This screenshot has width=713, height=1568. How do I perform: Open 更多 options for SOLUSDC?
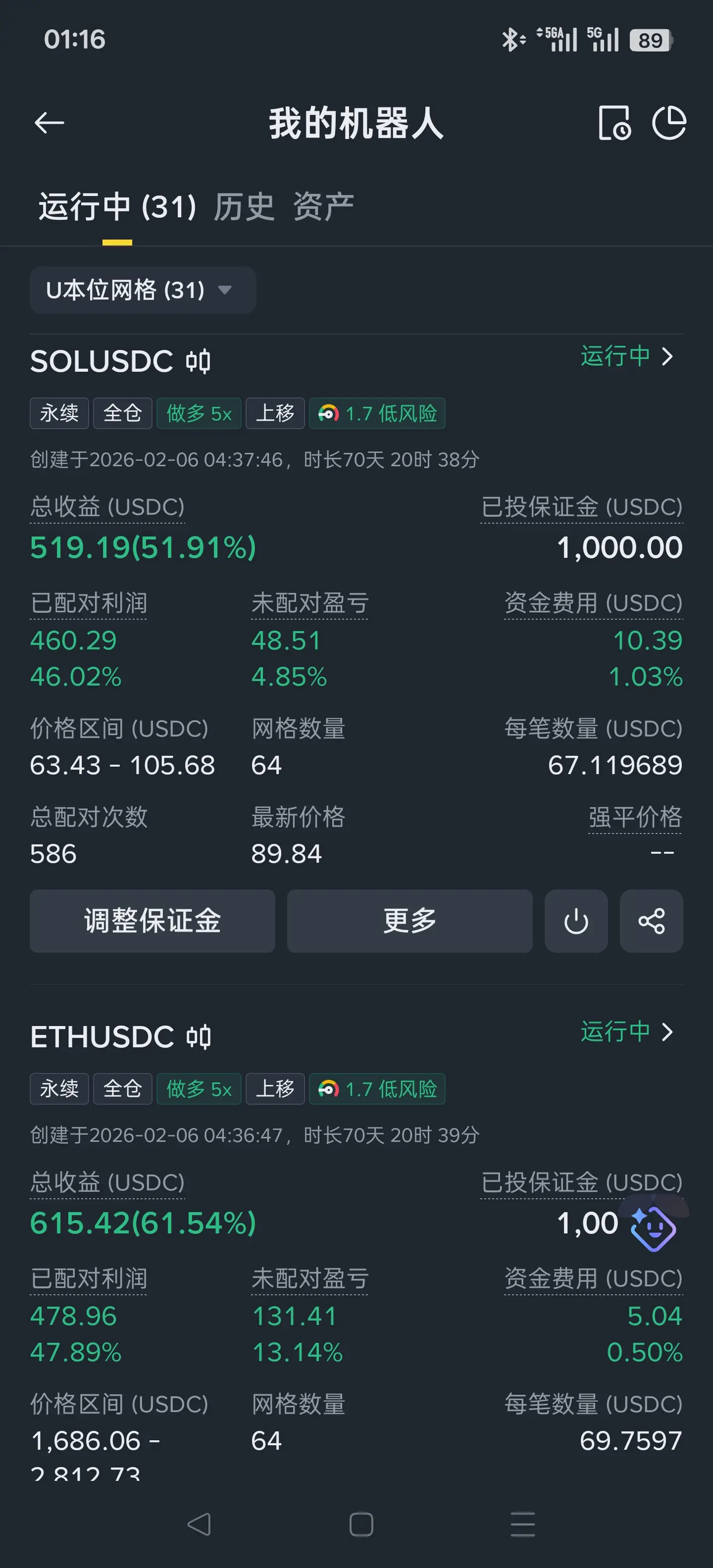[x=410, y=921]
